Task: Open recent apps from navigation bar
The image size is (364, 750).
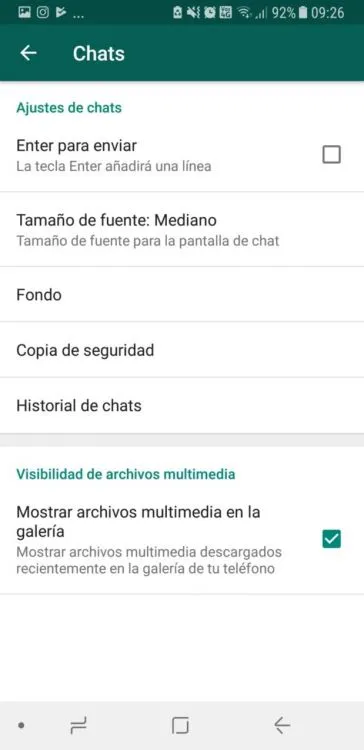Action: [x=78, y=726]
